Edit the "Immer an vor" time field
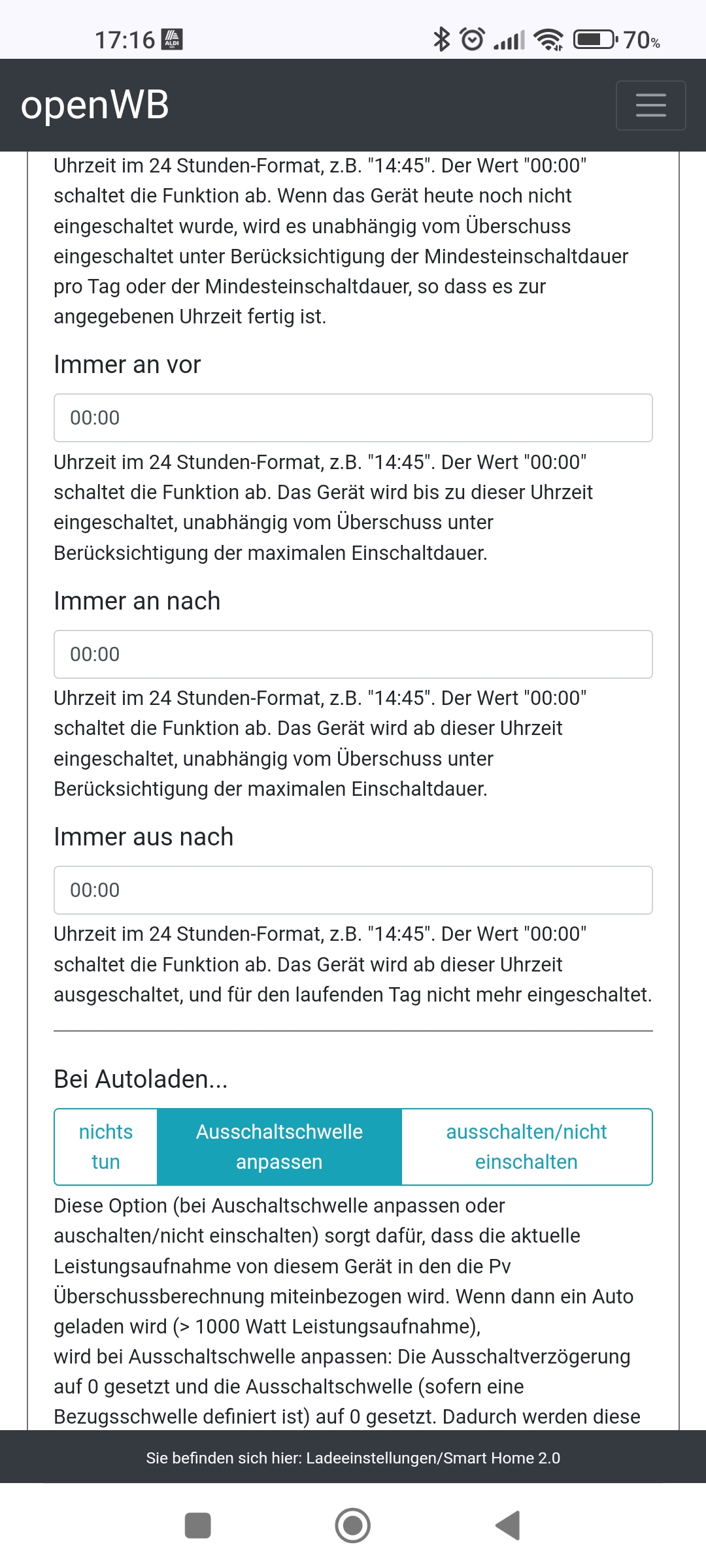Viewport: 706px width, 1568px height. (353, 418)
